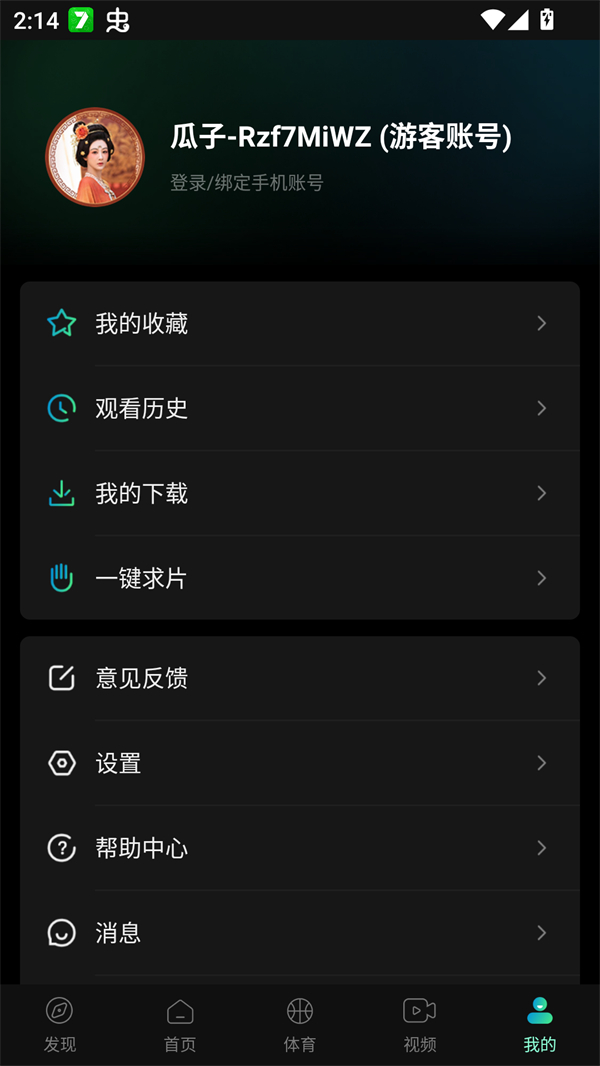Open 设置 settings

300,763
